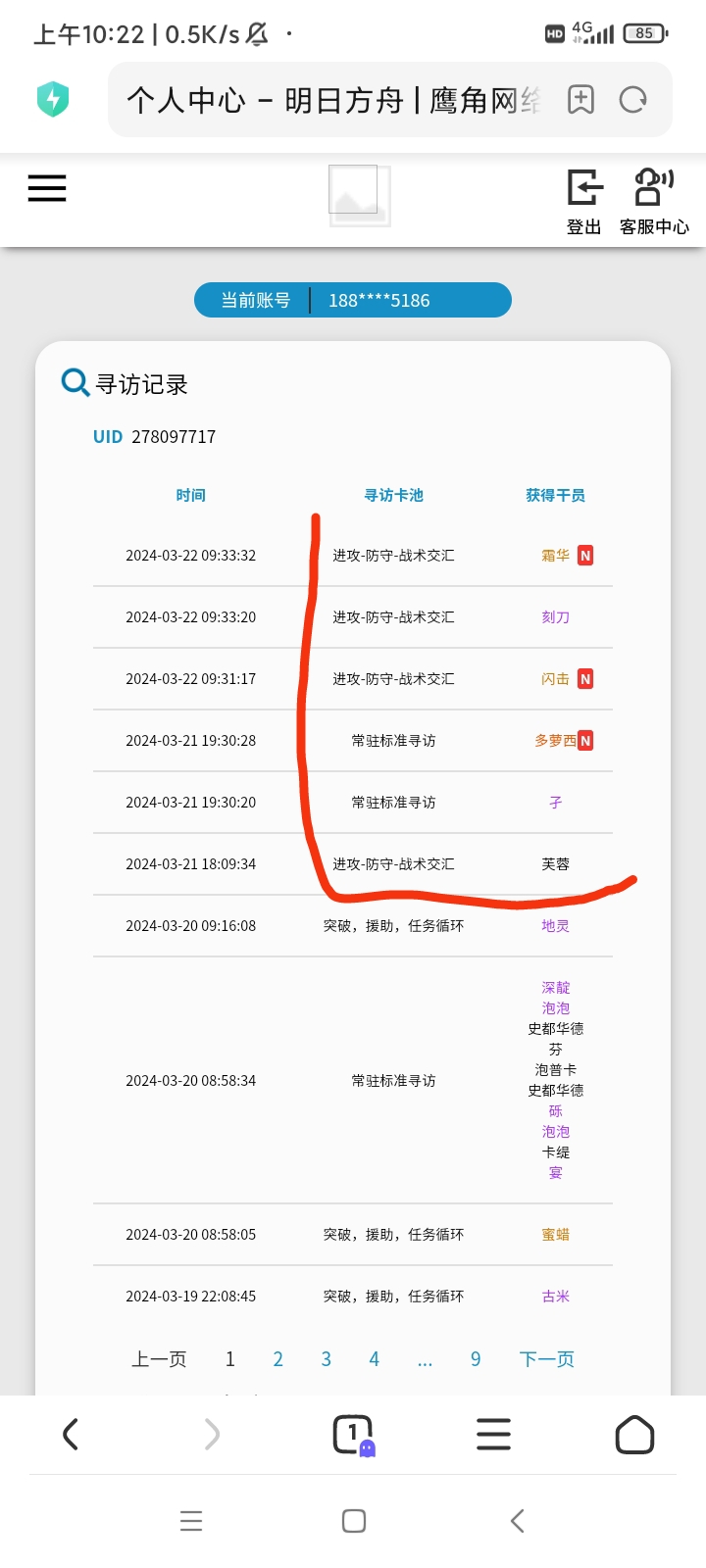Screen dimensions: 706x1568
Task: Bookmark this page in the browser
Action: click(x=581, y=100)
